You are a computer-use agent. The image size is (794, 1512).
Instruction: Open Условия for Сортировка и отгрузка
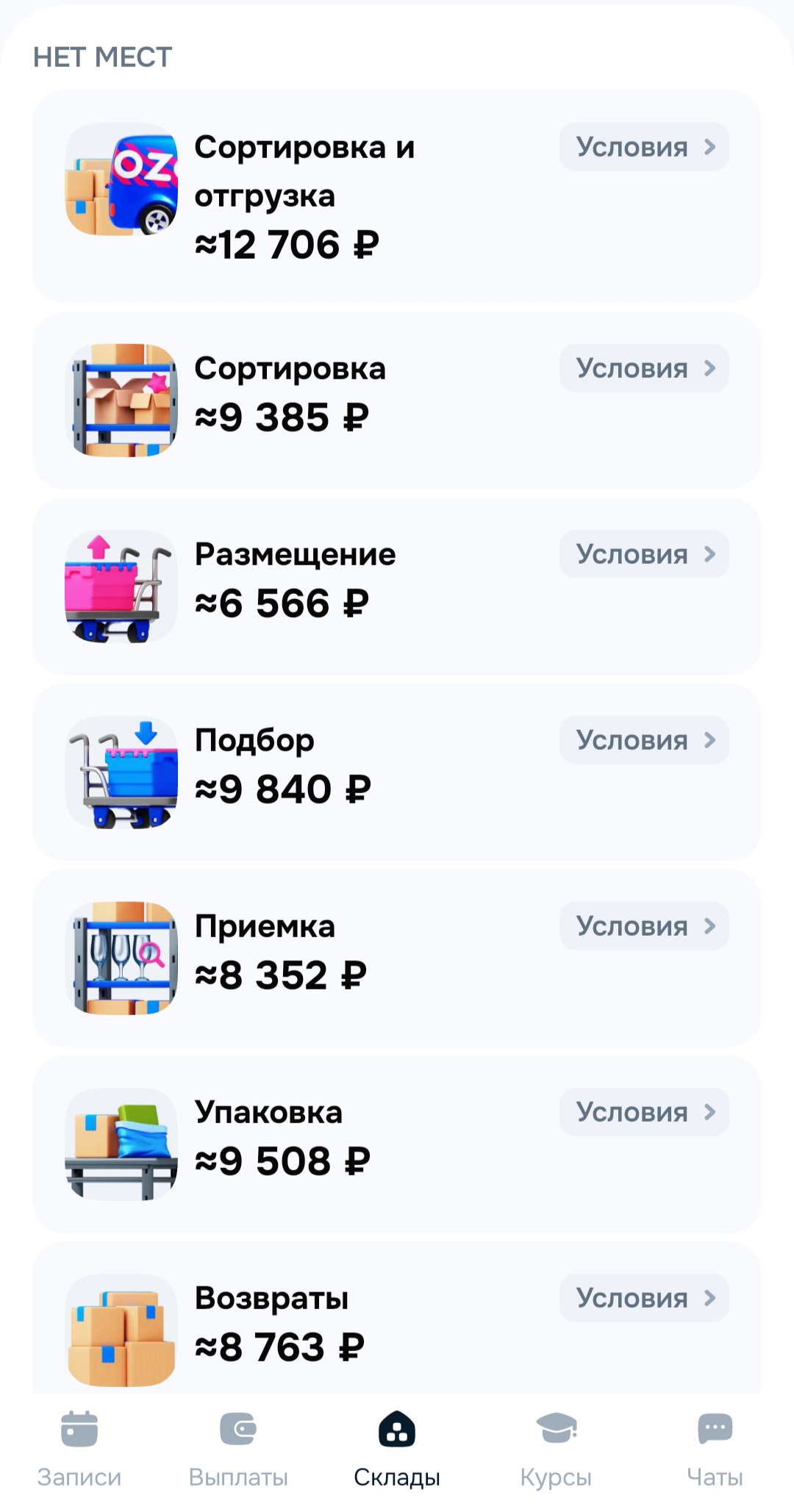pos(644,147)
